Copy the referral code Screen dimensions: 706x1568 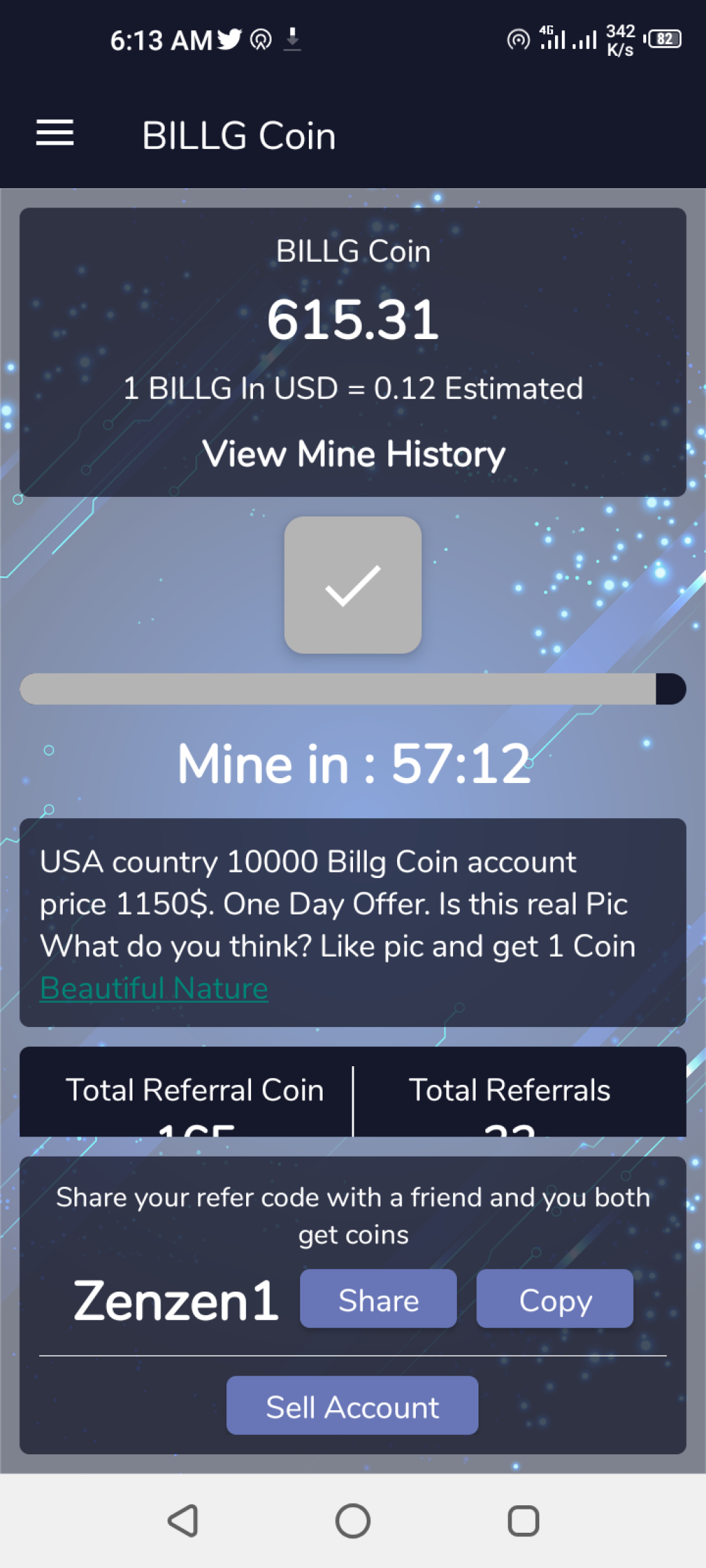[x=555, y=1299]
